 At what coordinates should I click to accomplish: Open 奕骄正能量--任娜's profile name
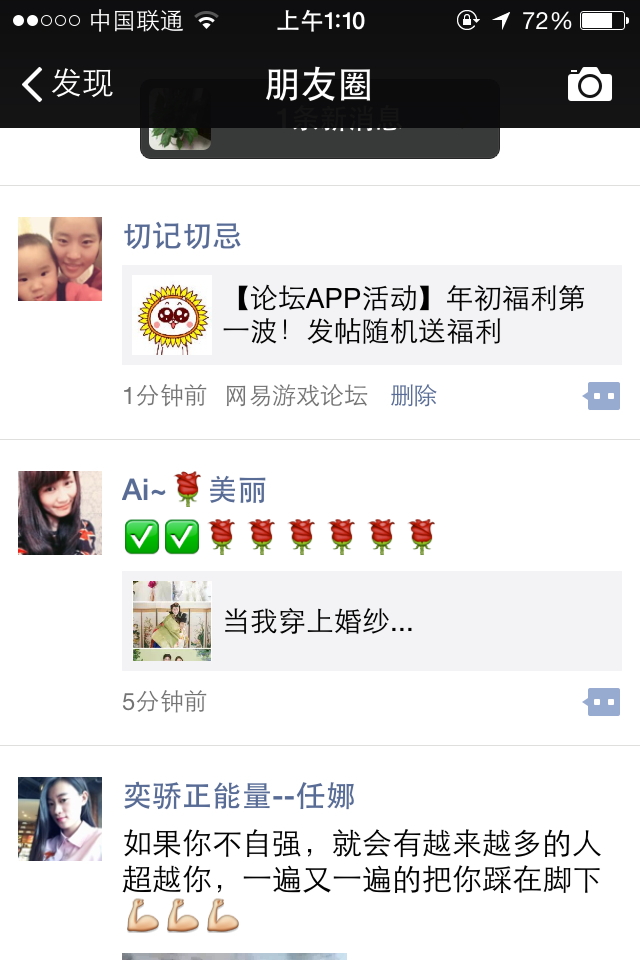click(239, 796)
